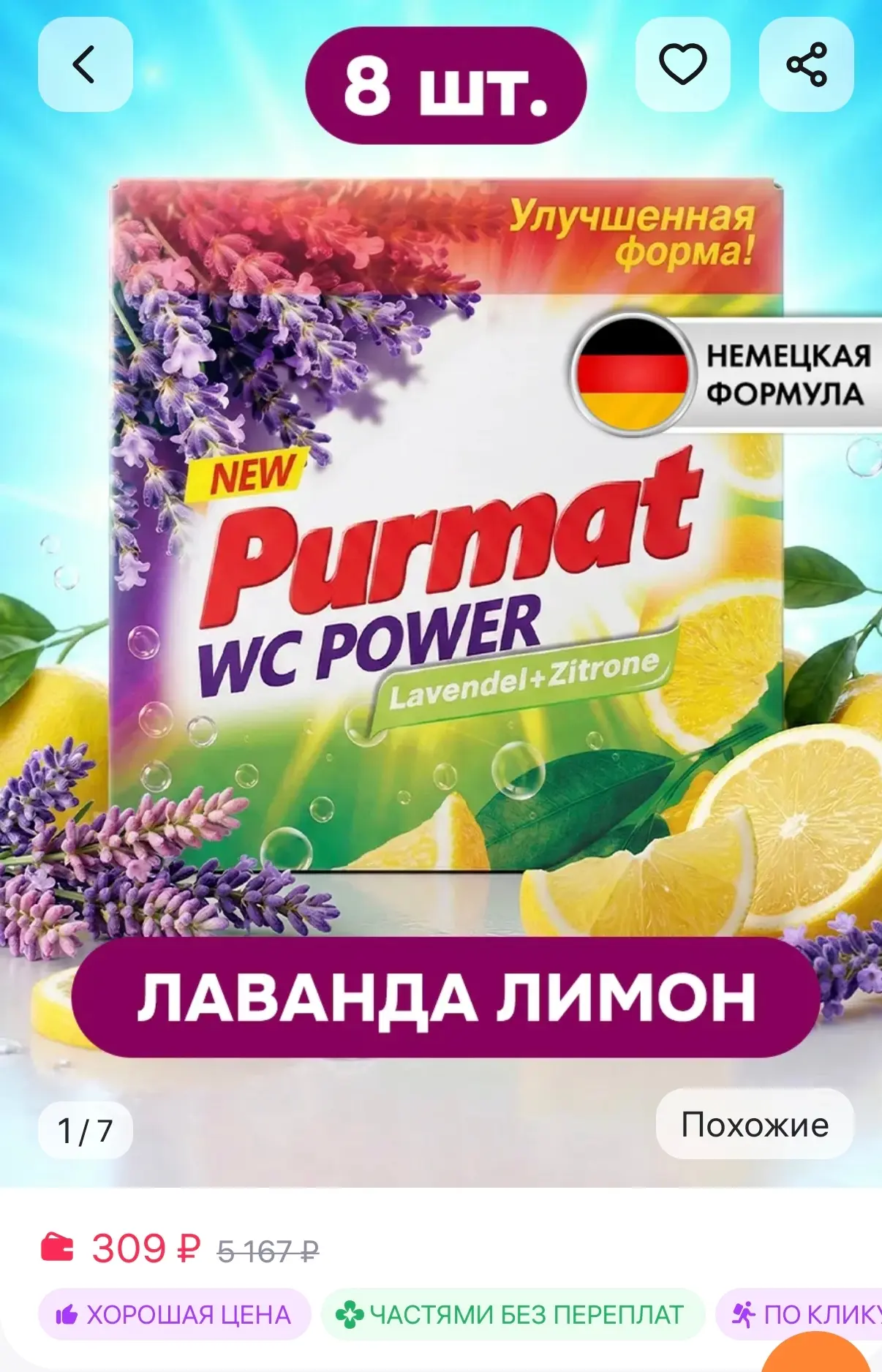Select the ЧАСТЯМИ БЕЗ ПЕРЕПЛАТ chip
This screenshot has height=1372, width=882.
click(512, 1314)
